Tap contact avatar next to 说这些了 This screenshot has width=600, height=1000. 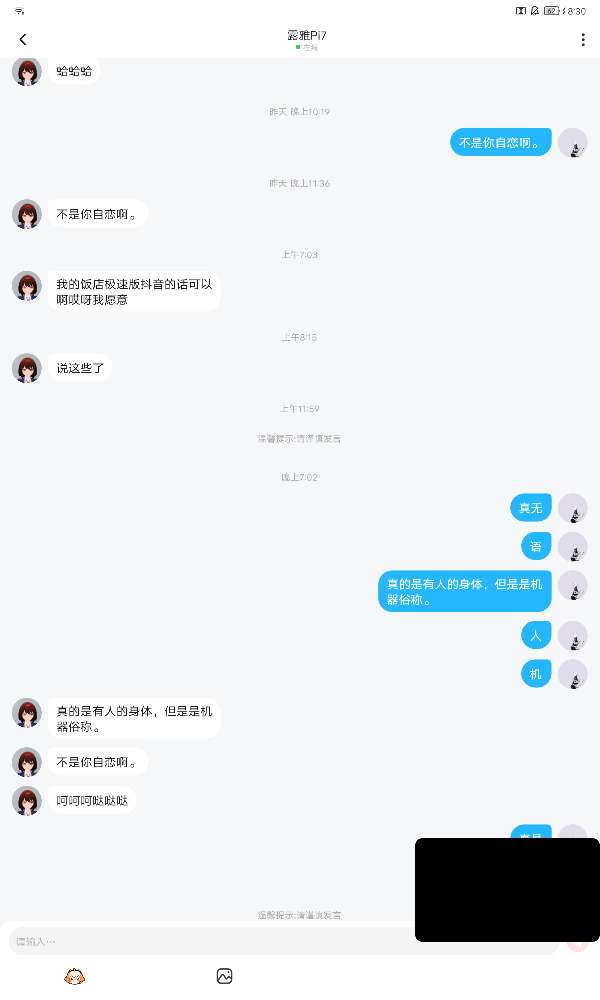pos(27,368)
